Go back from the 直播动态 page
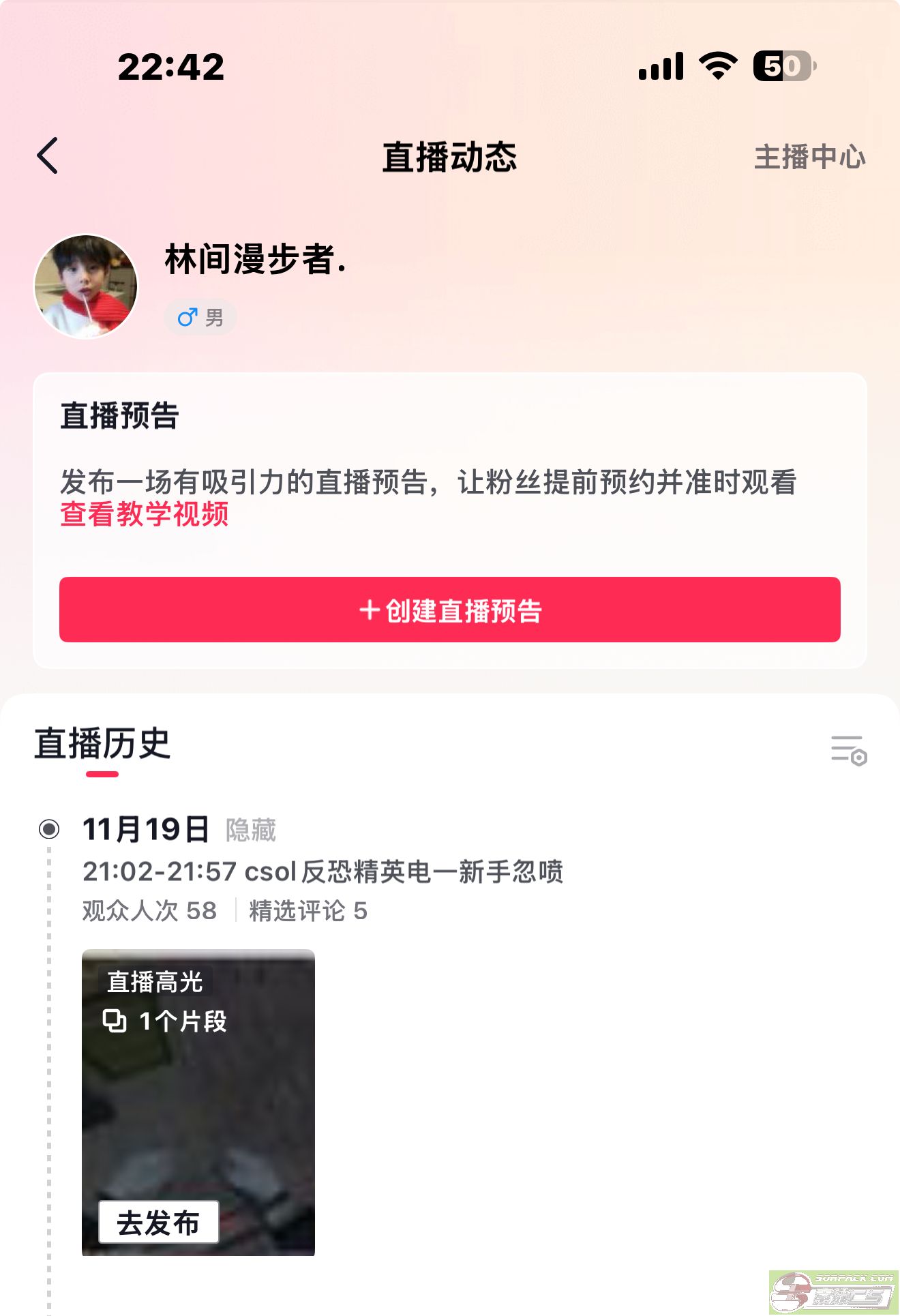 pos(48,156)
